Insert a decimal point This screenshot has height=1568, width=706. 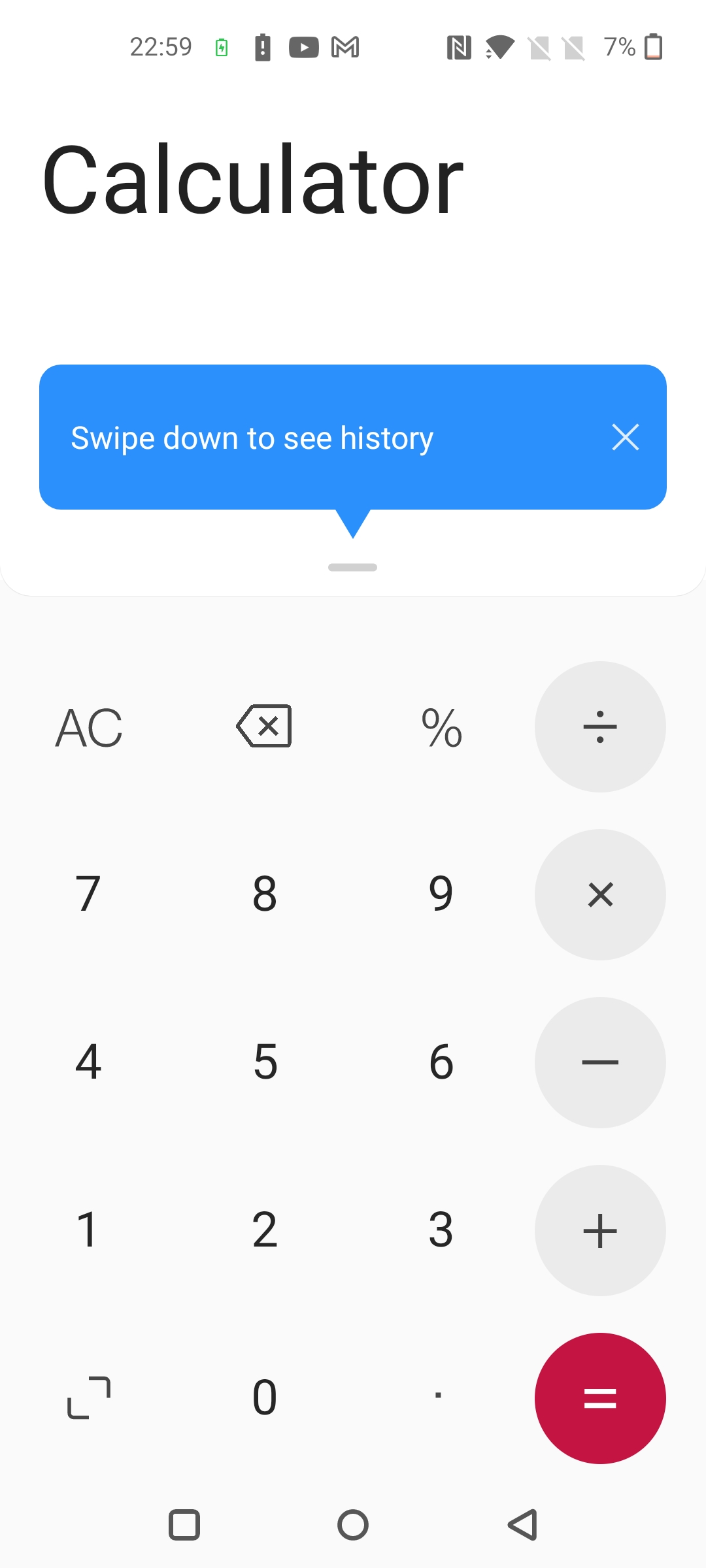pos(439,1396)
